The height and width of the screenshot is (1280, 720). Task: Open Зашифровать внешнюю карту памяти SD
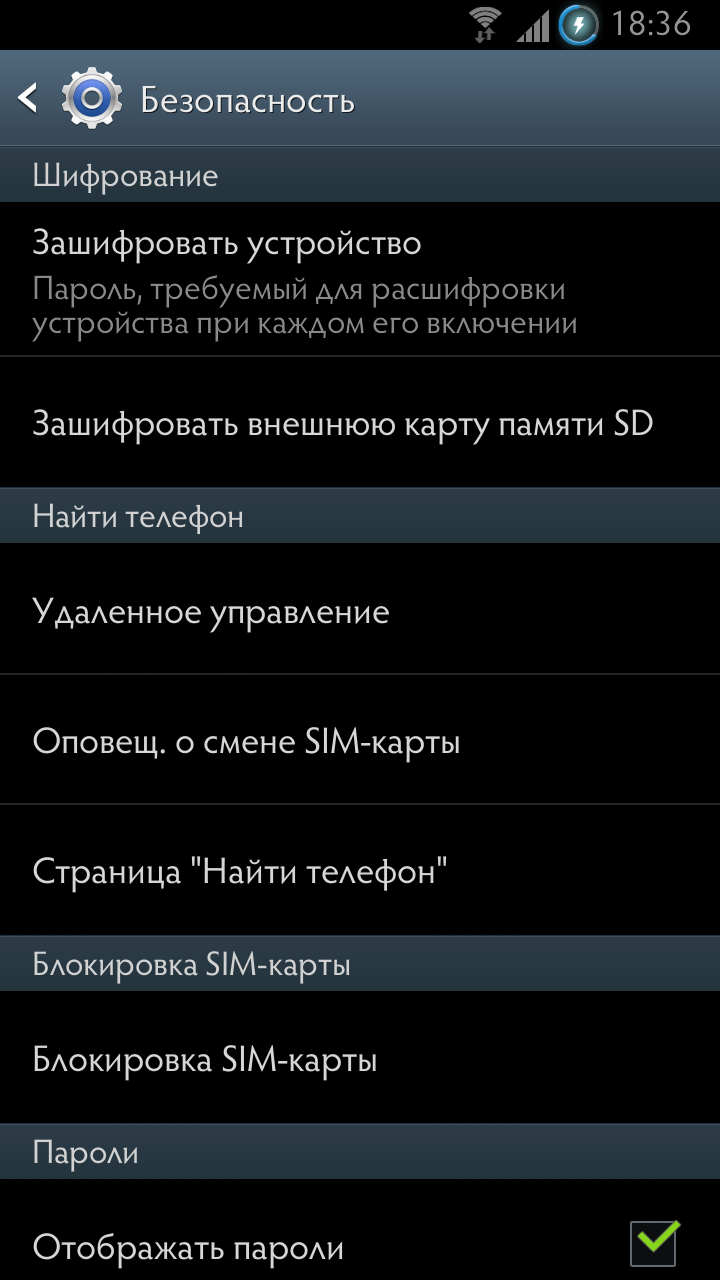(x=360, y=423)
